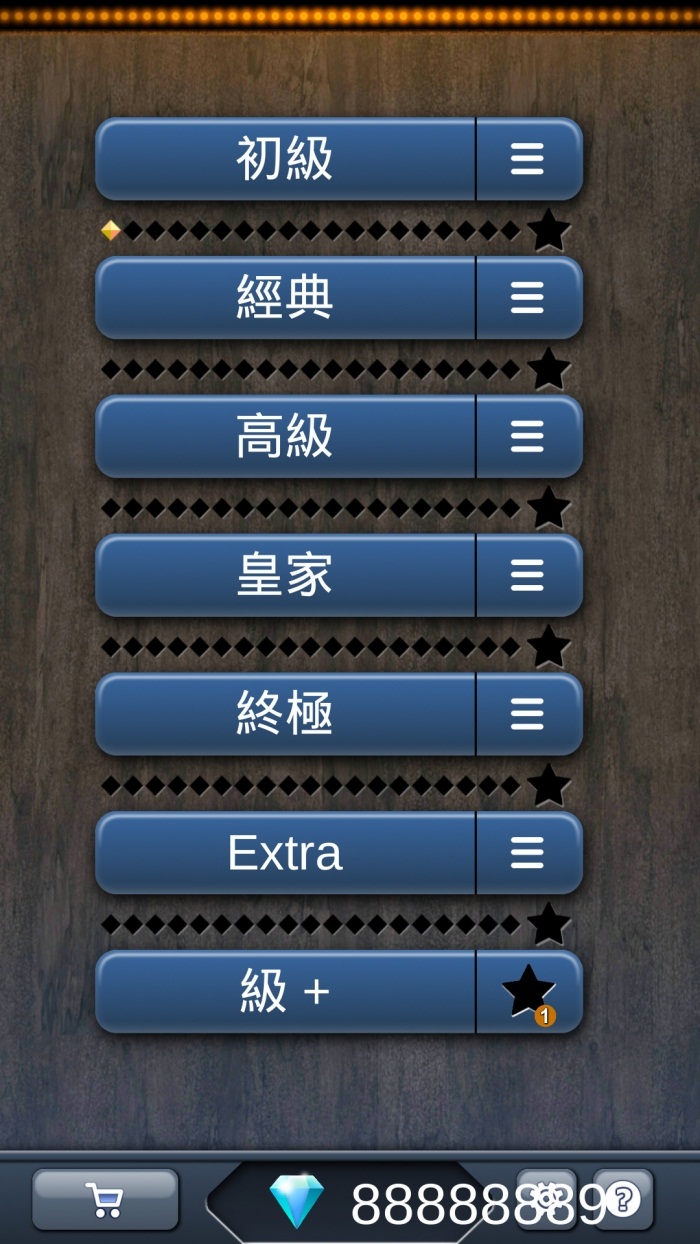Open the list menu beside 初級
Image resolution: width=700 pixels, height=1244 pixels.
click(x=528, y=159)
